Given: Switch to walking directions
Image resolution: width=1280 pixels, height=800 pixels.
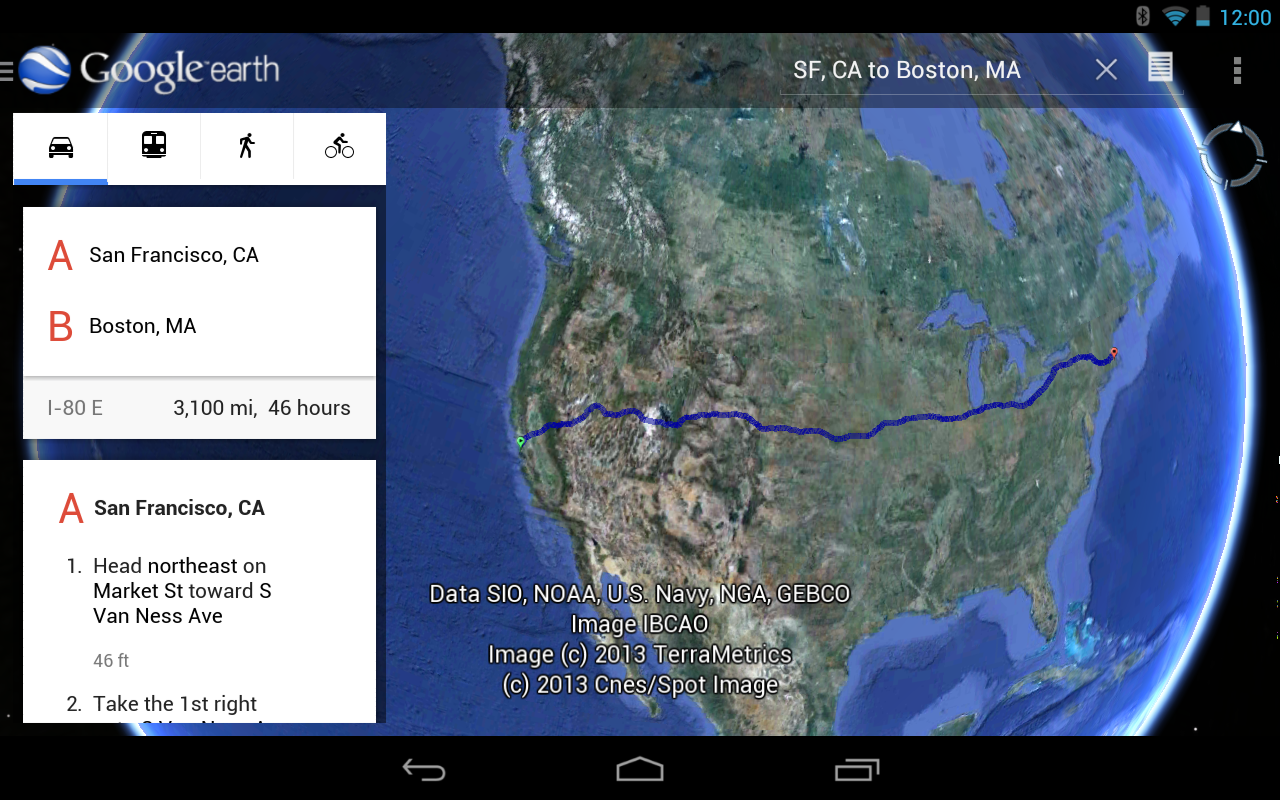Looking at the screenshot, I should pyautogui.click(x=246, y=148).
